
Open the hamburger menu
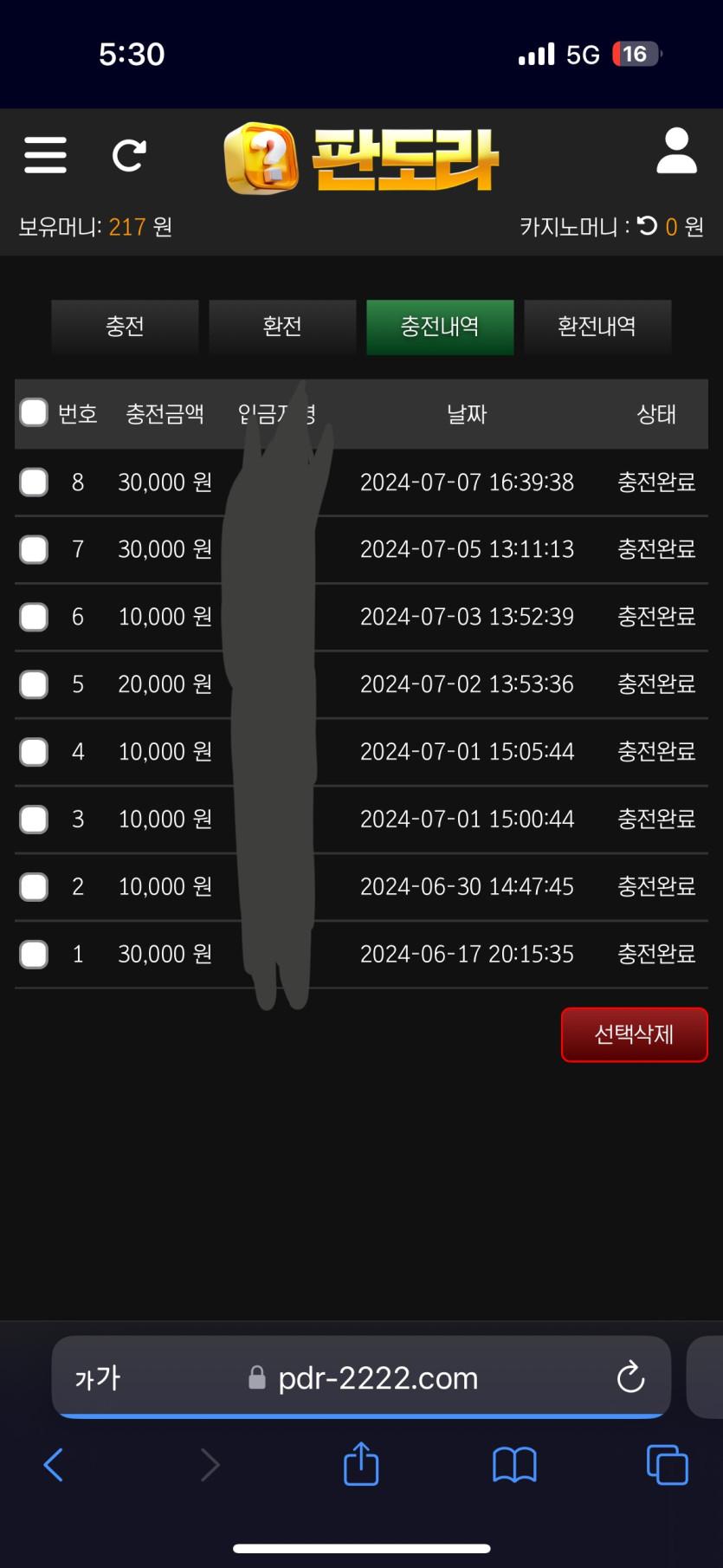[45, 155]
